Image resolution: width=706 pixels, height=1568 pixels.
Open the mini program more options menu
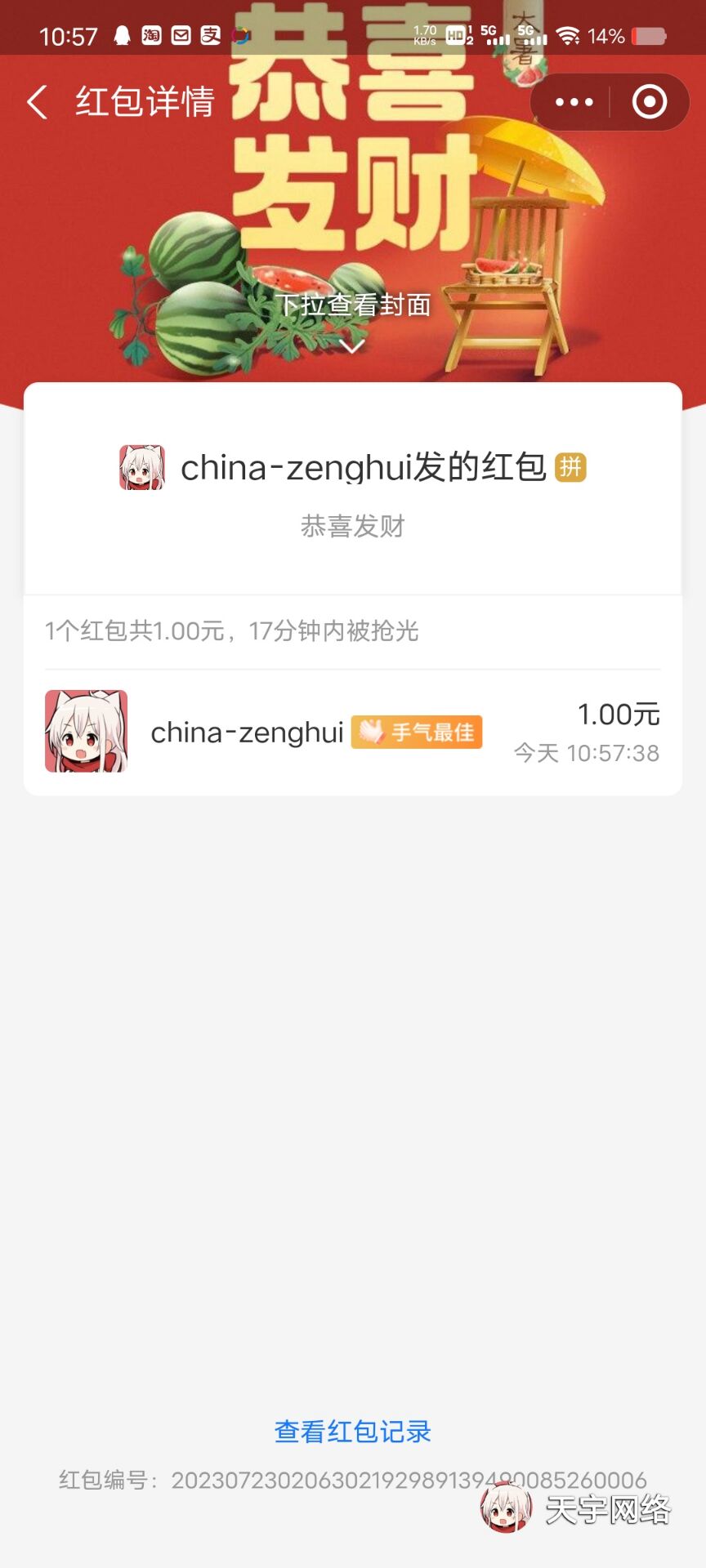click(x=574, y=102)
